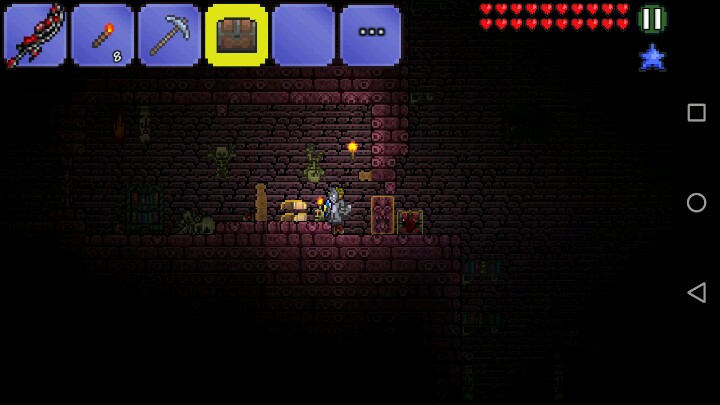Select the red sword hotbar slot
This screenshot has width=720, height=405.
point(35,35)
